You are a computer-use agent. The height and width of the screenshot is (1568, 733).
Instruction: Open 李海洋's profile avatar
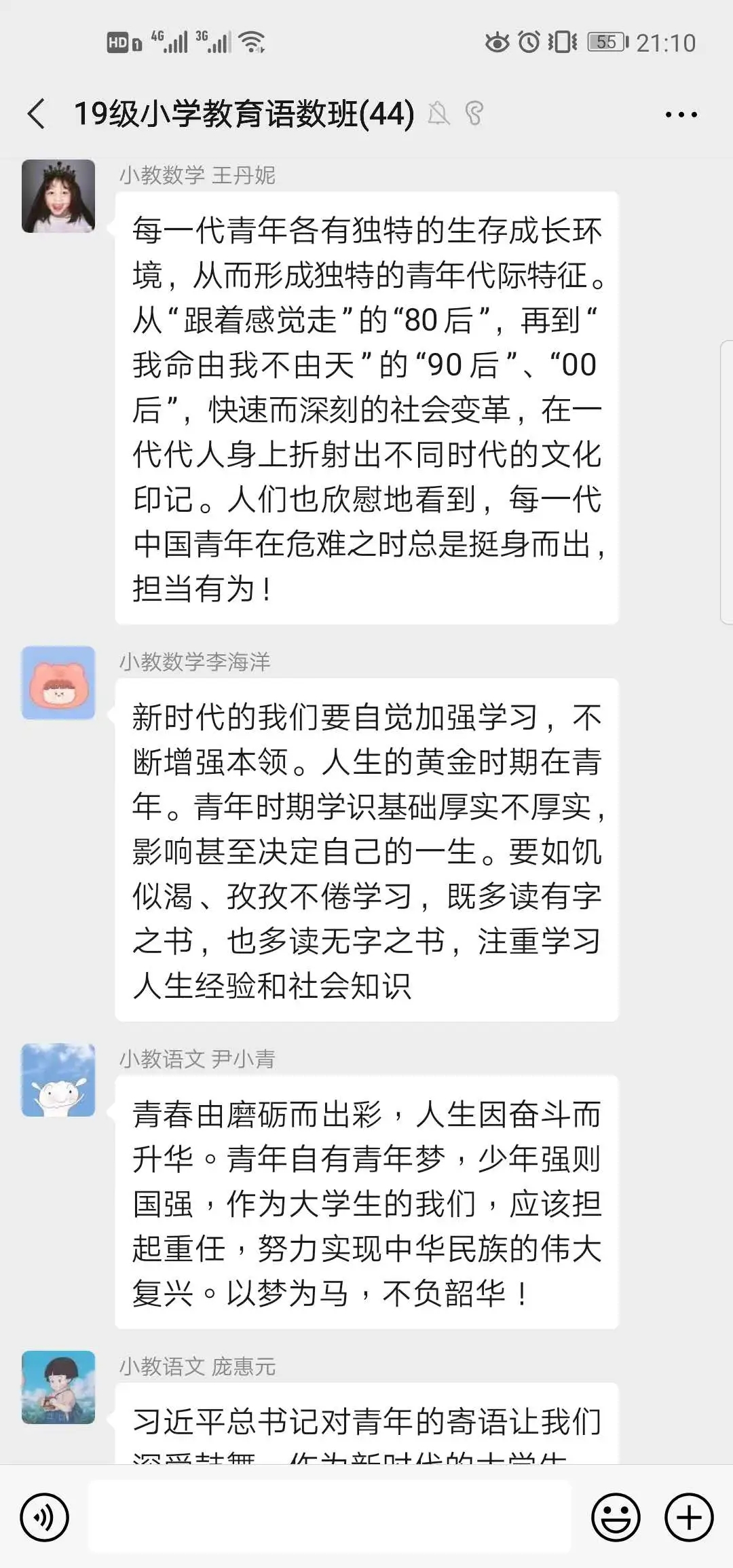coord(58,683)
